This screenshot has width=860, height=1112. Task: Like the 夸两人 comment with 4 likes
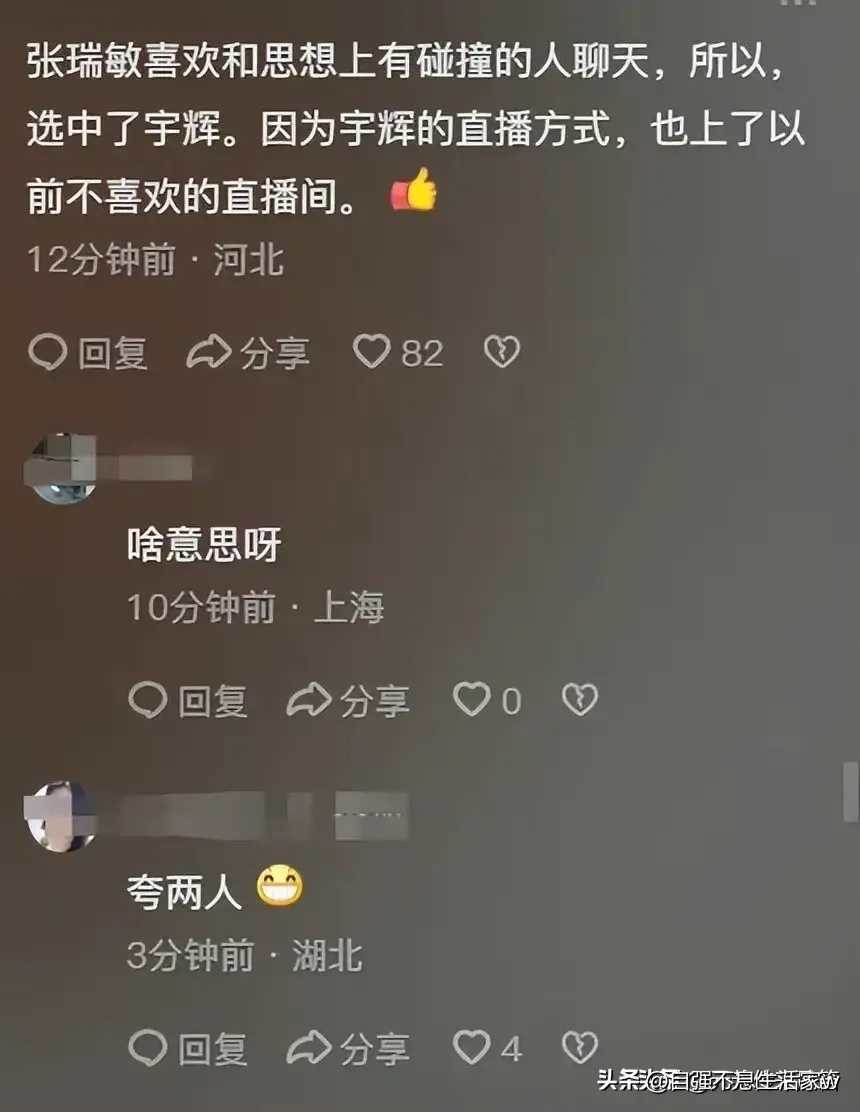coord(472,1047)
